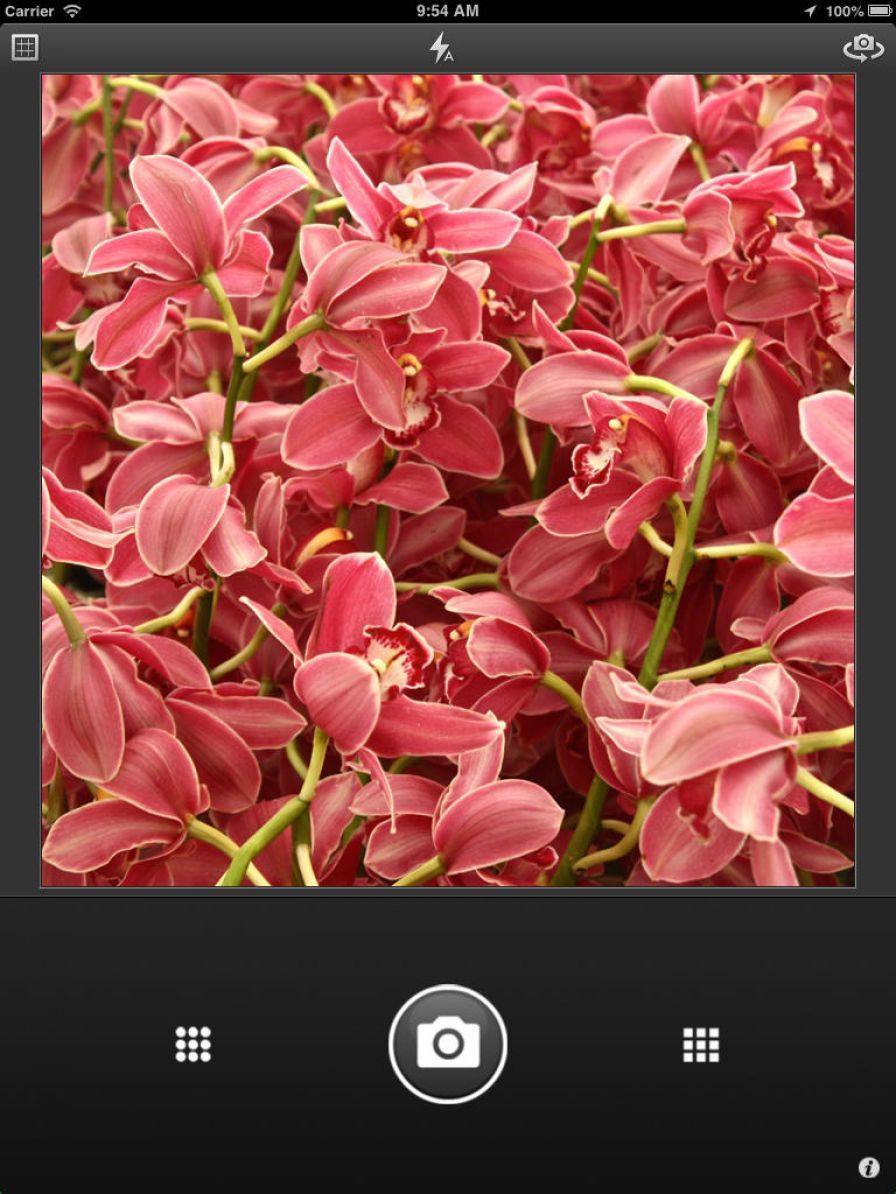The width and height of the screenshot is (896, 1194).
Task: Change the auto flash setting
Action: click(x=441, y=47)
